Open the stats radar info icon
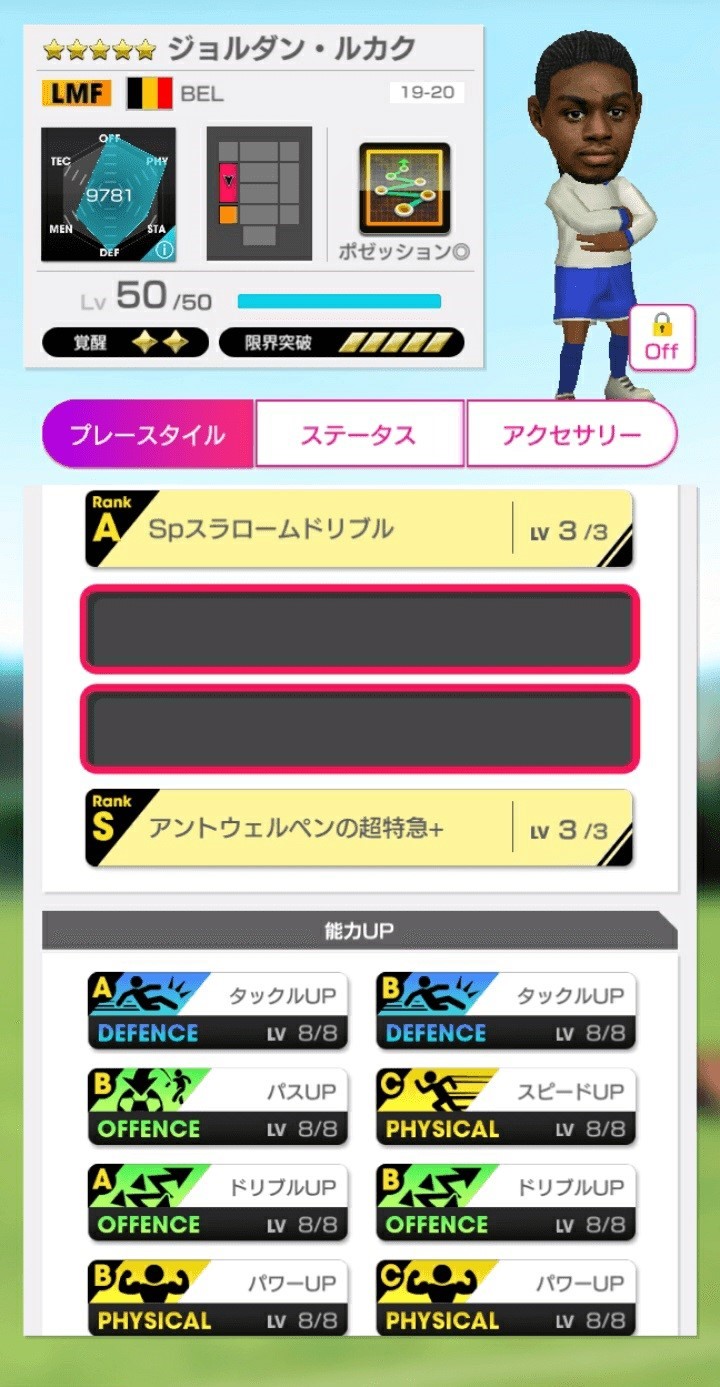 [x=164, y=249]
